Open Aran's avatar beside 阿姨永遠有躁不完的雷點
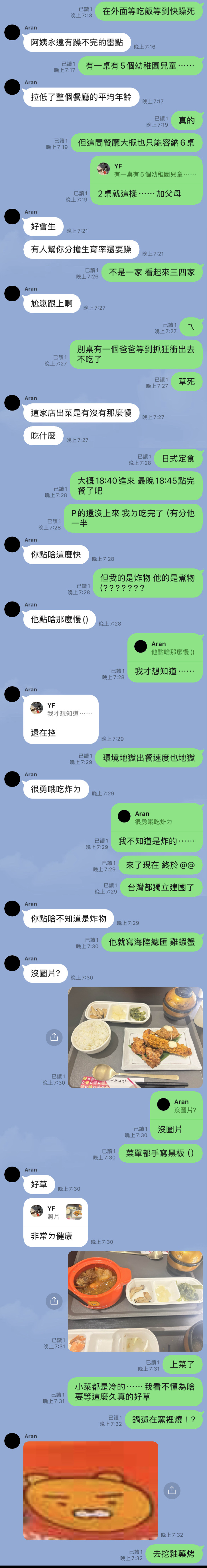This screenshot has height=1568, width=207. pyautogui.click(x=12, y=32)
